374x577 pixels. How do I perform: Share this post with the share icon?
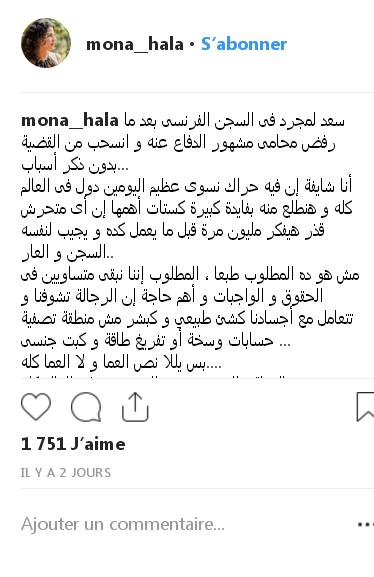pyautogui.click(x=135, y=407)
